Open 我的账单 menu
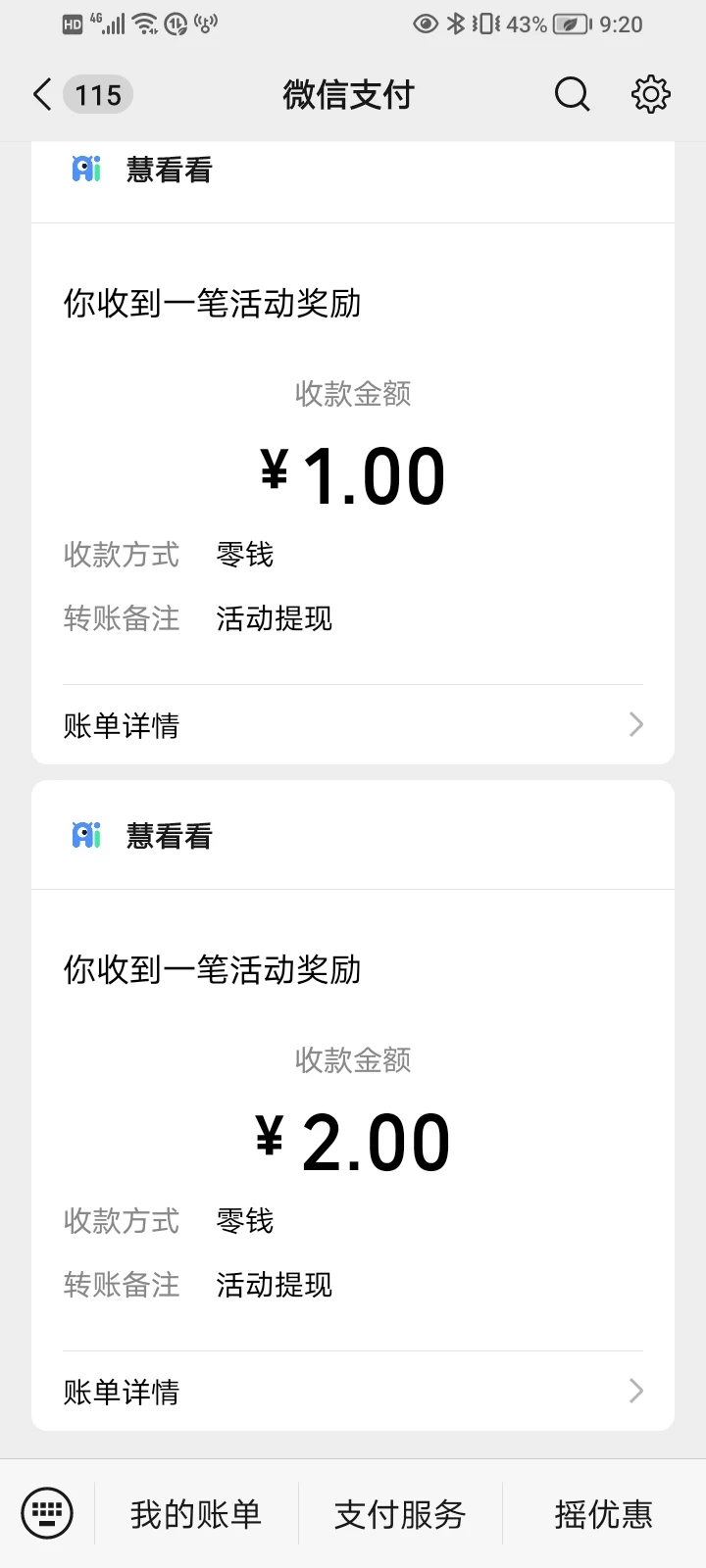The image size is (706, 1568). tap(196, 1514)
